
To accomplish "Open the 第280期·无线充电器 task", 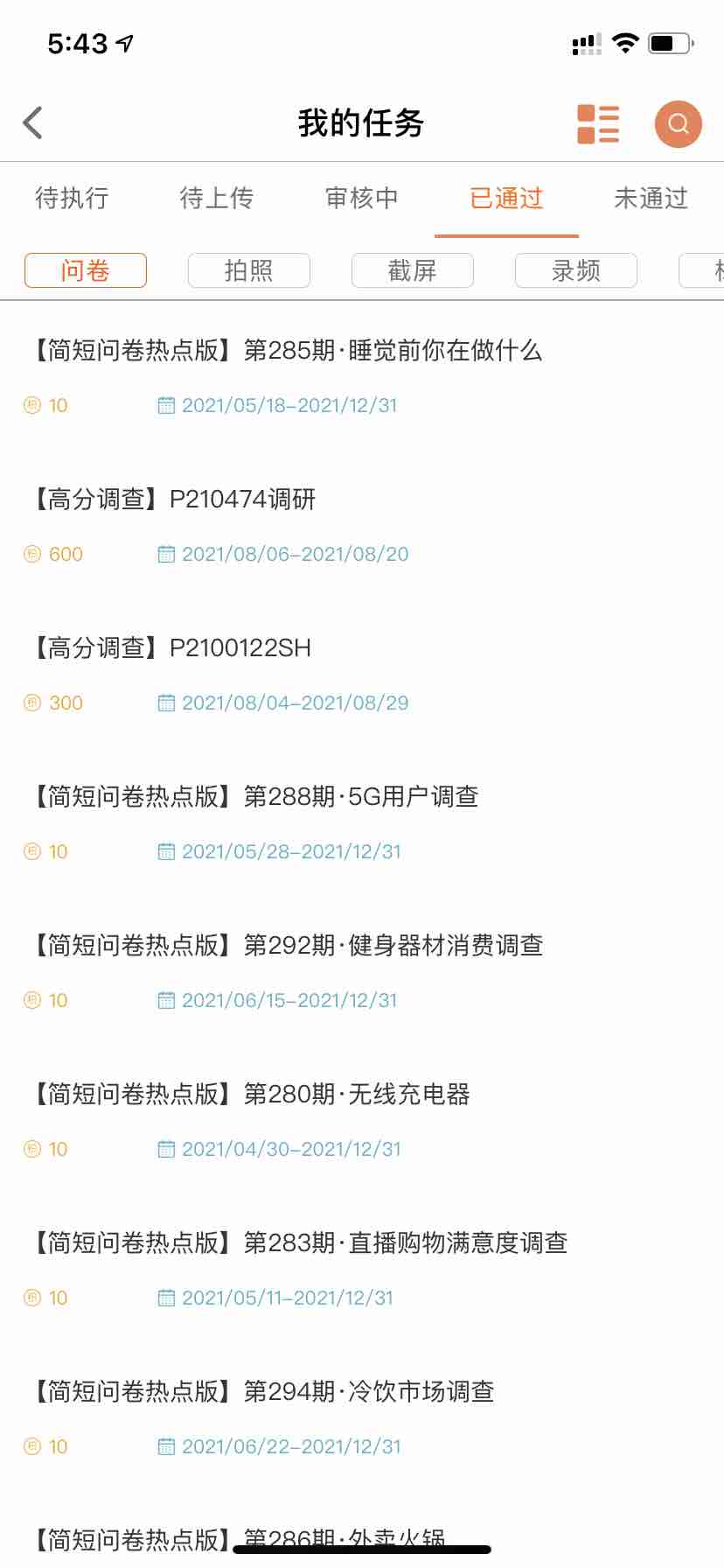I will [x=362, y=1120].
